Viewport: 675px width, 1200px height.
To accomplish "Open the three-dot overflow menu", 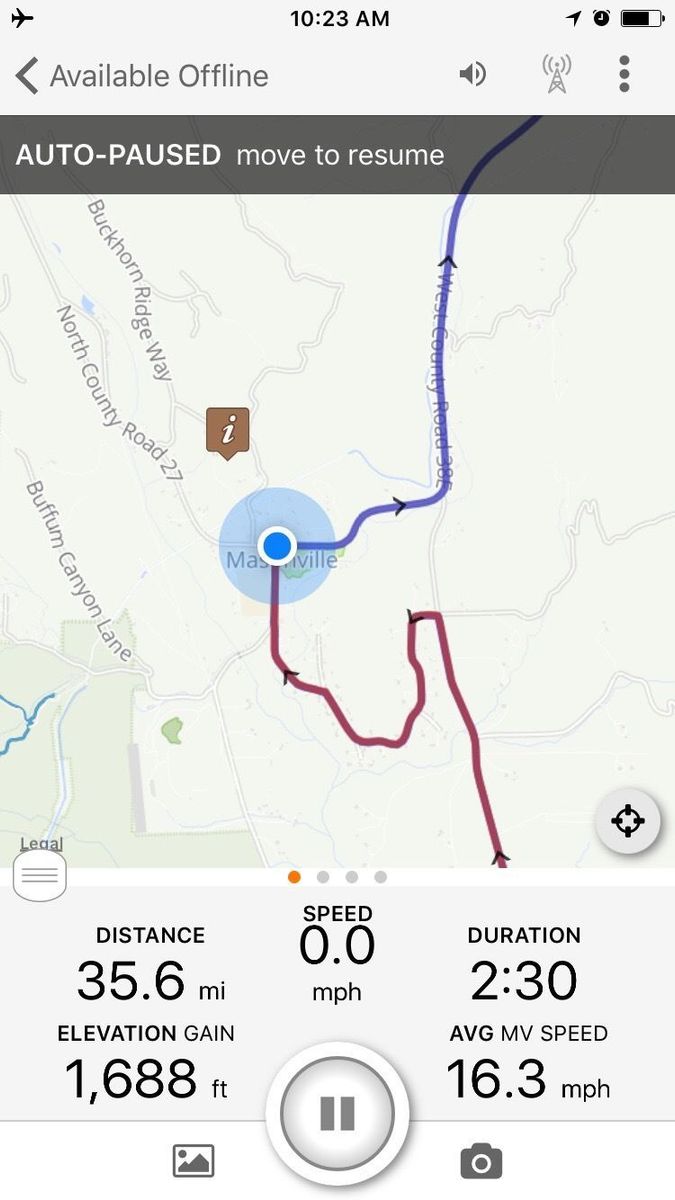I will (x=624, y=75).
